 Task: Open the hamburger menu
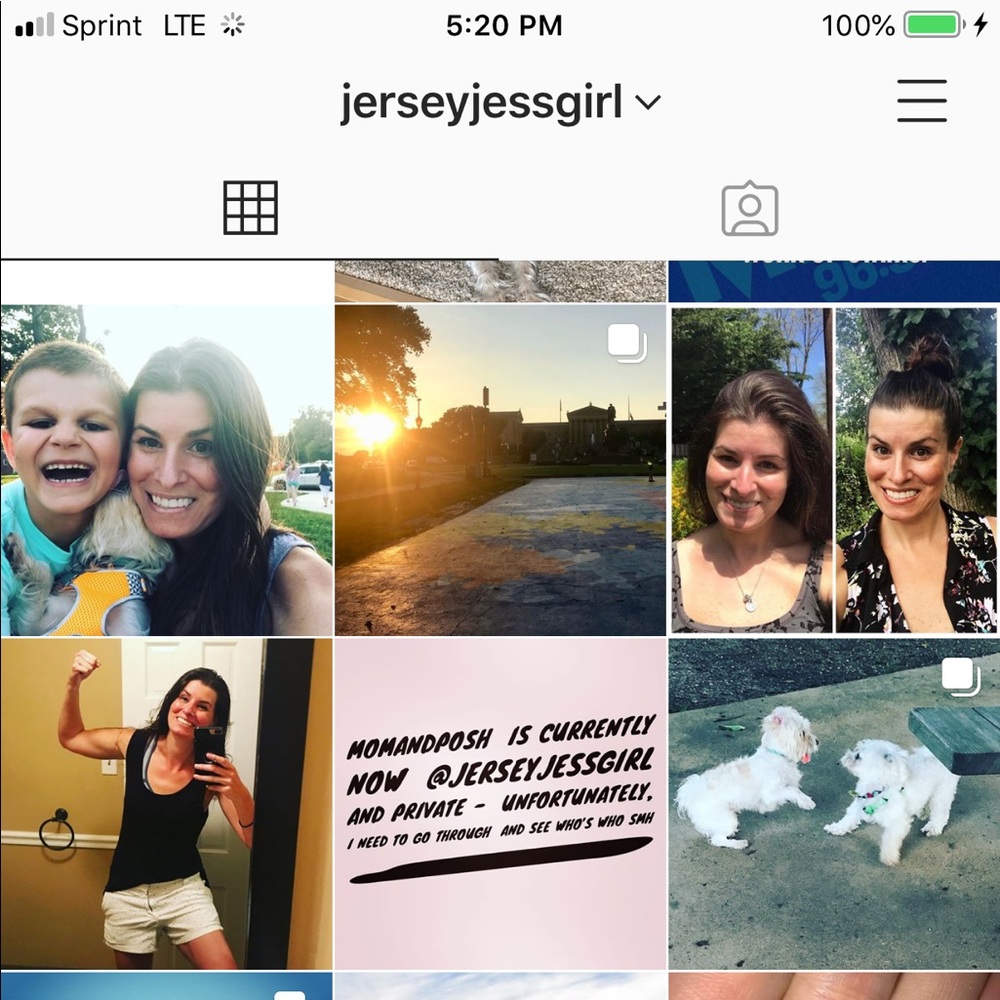921,101
